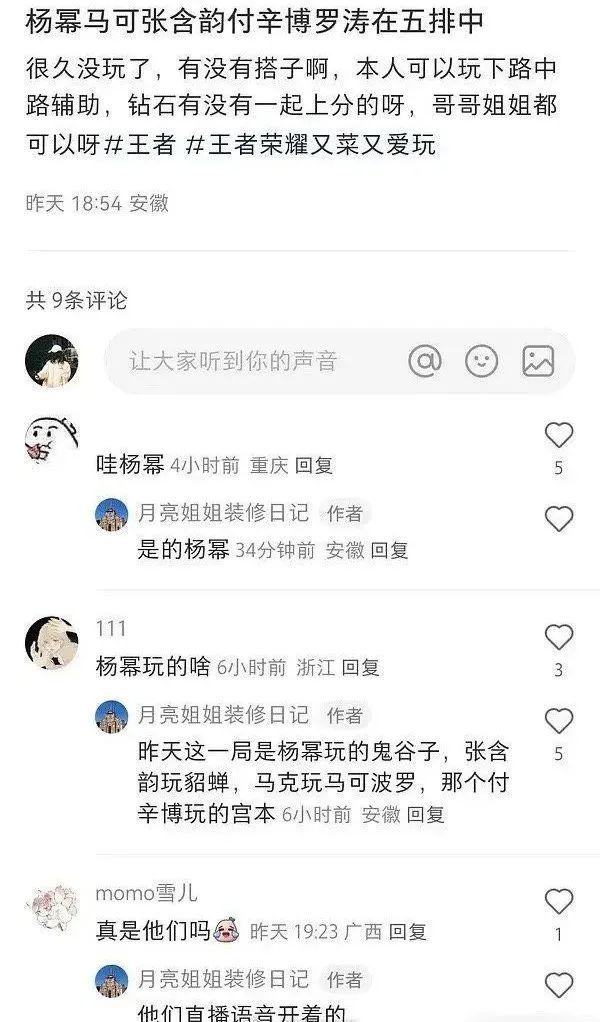Reply to momo雪儿's comment

(408, 931)
